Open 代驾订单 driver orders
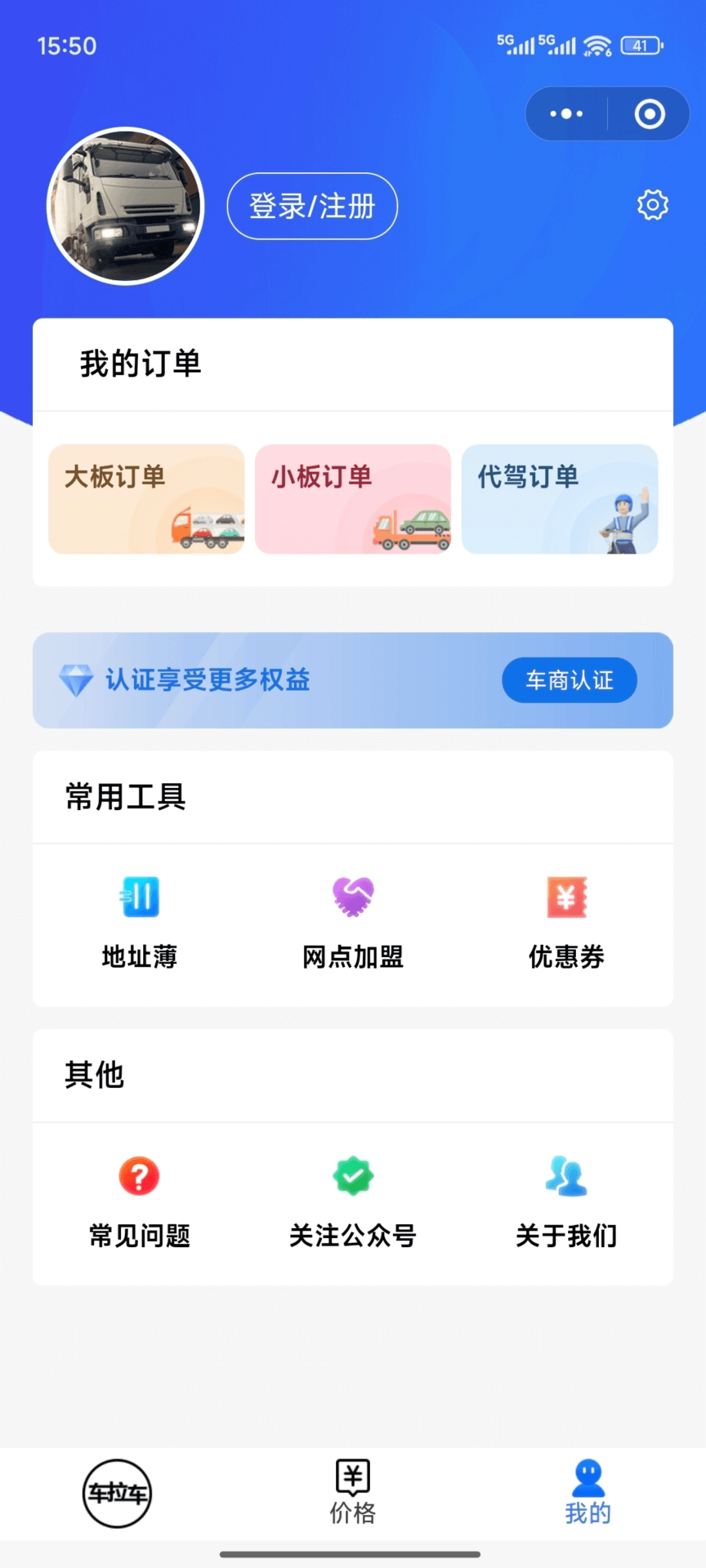The height and width of the screenshot is (1568, 706). (559, 499)
